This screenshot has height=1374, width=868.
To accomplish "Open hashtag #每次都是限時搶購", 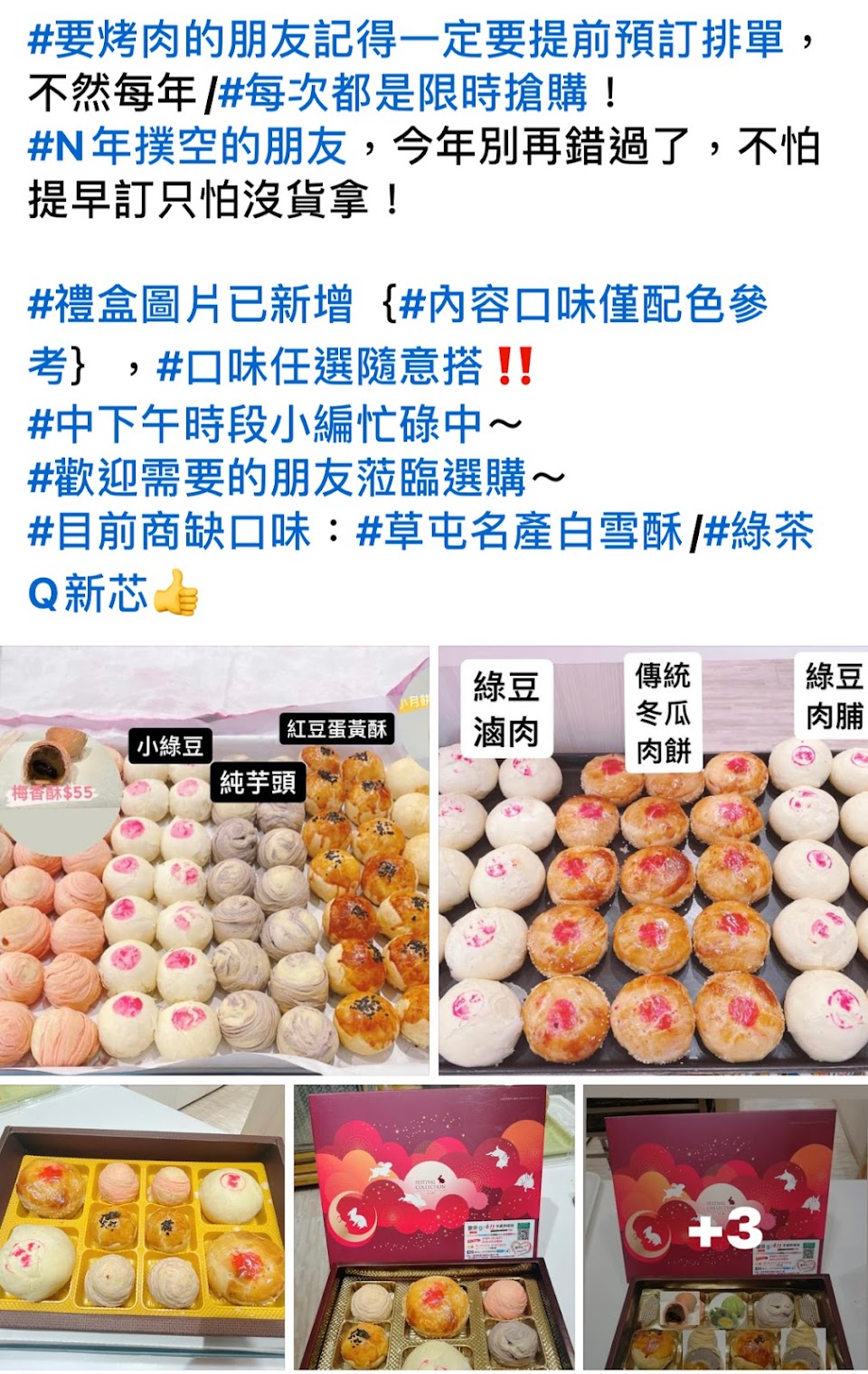I will coord(403,92).
